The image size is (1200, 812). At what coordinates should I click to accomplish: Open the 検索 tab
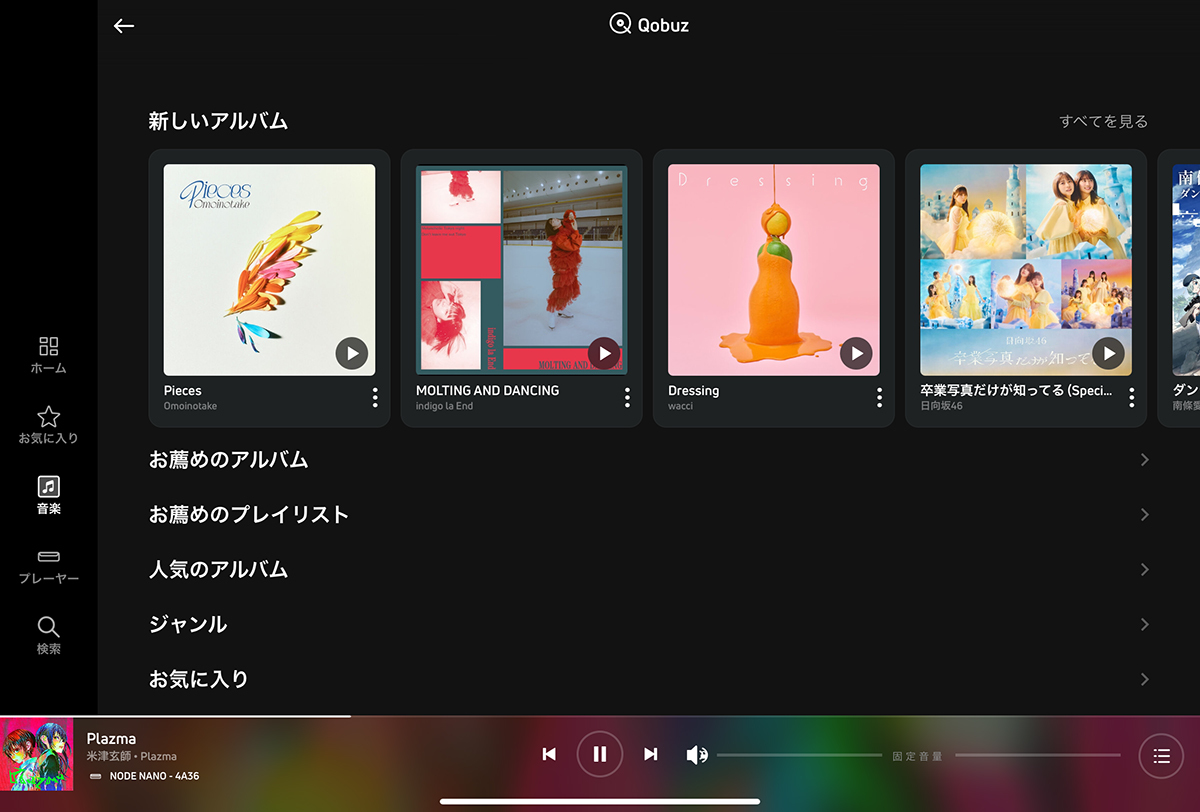click(48, 635)
